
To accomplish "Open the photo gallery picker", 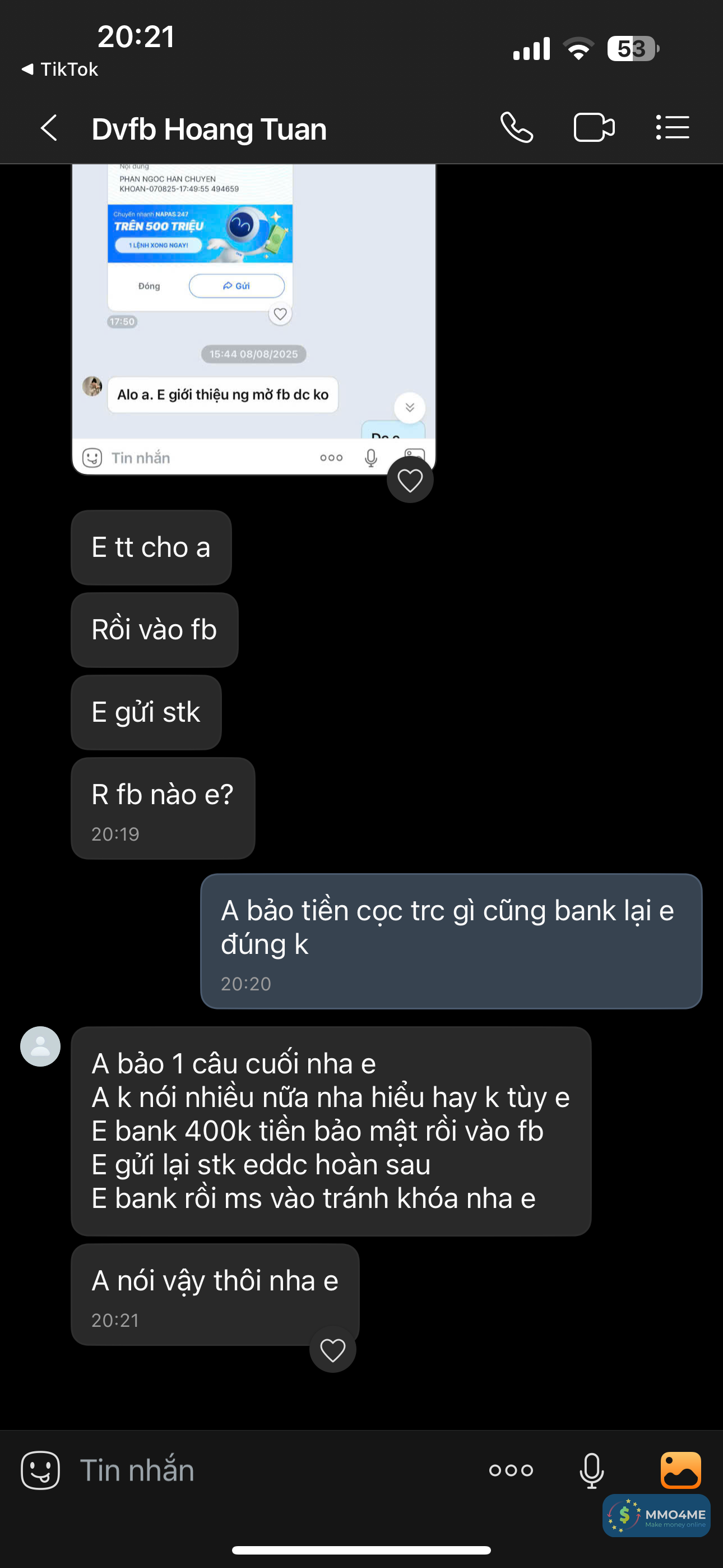I will (x=680, y=1470).
